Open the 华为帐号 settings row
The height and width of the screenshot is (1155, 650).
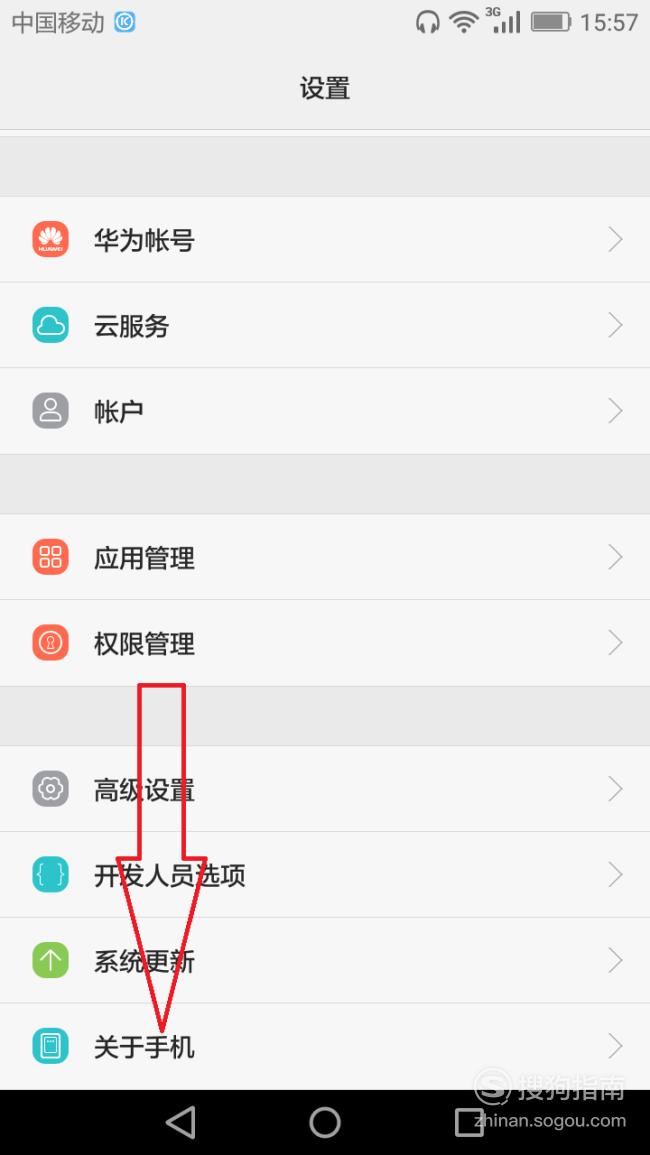point(325,239)
